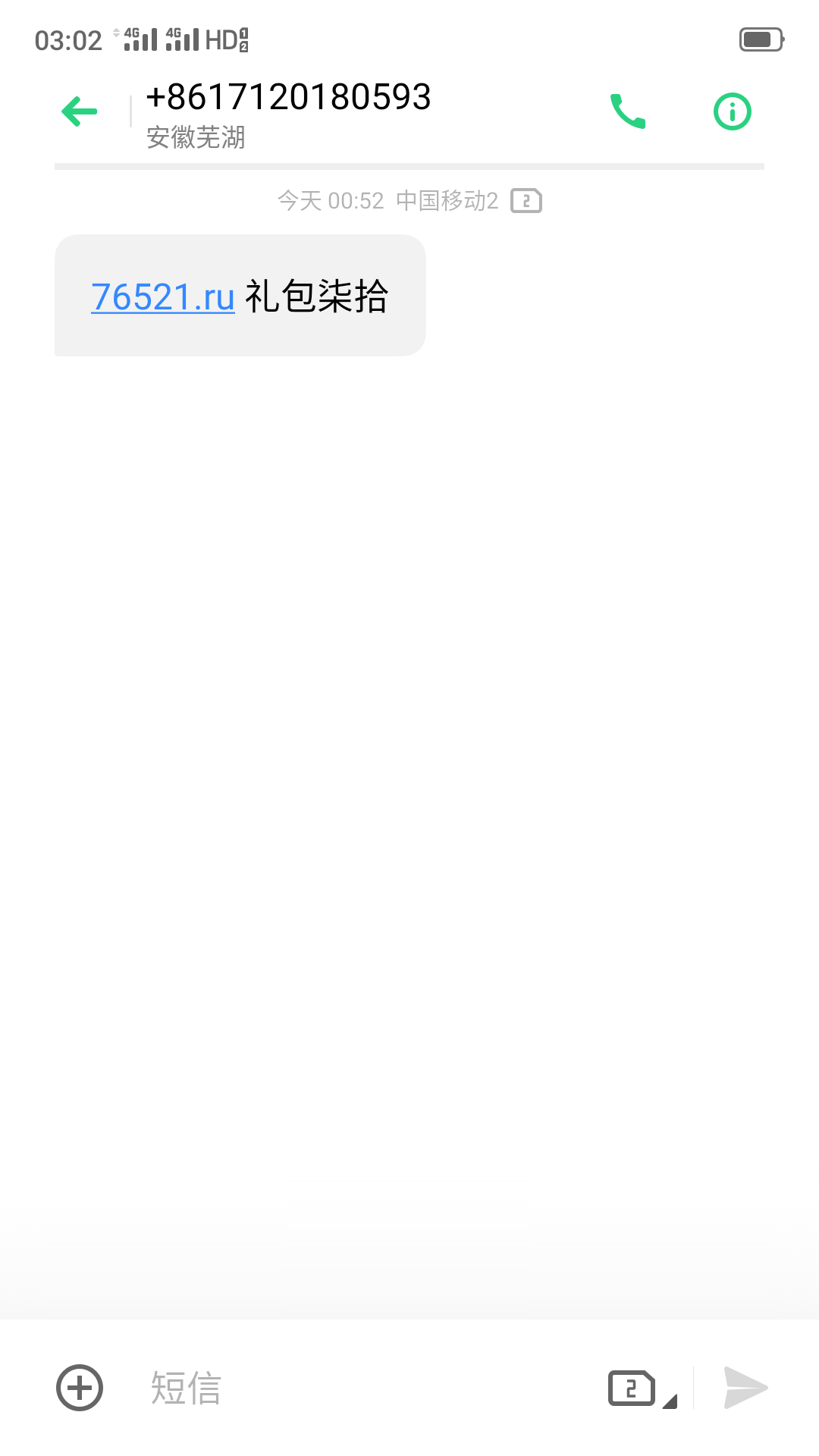Tap the attachment plus icon
This screenshot has height=1456, width=819.
click(x=80, y=1388)
